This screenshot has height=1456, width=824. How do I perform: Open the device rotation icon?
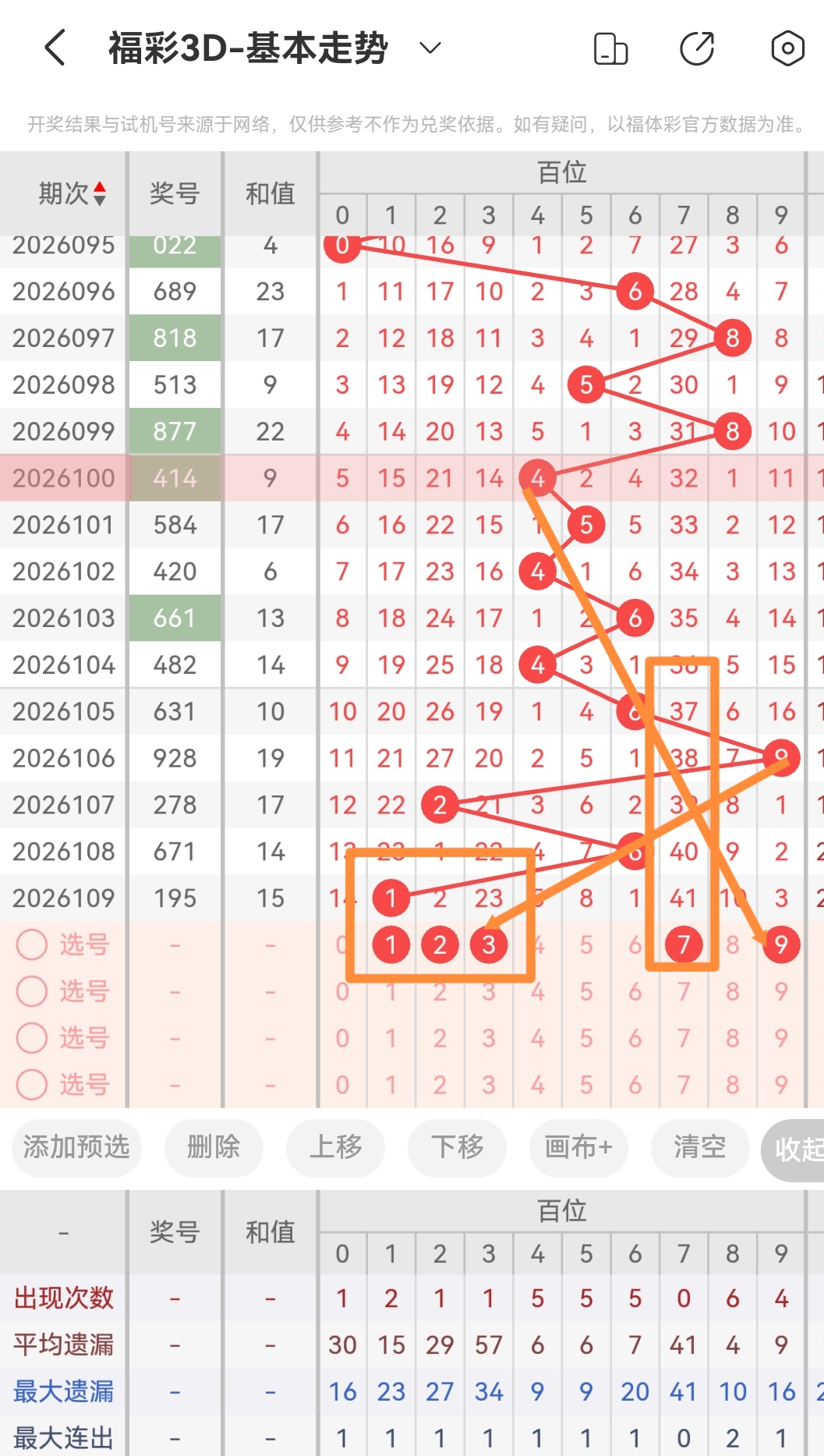tap(610, 48)
